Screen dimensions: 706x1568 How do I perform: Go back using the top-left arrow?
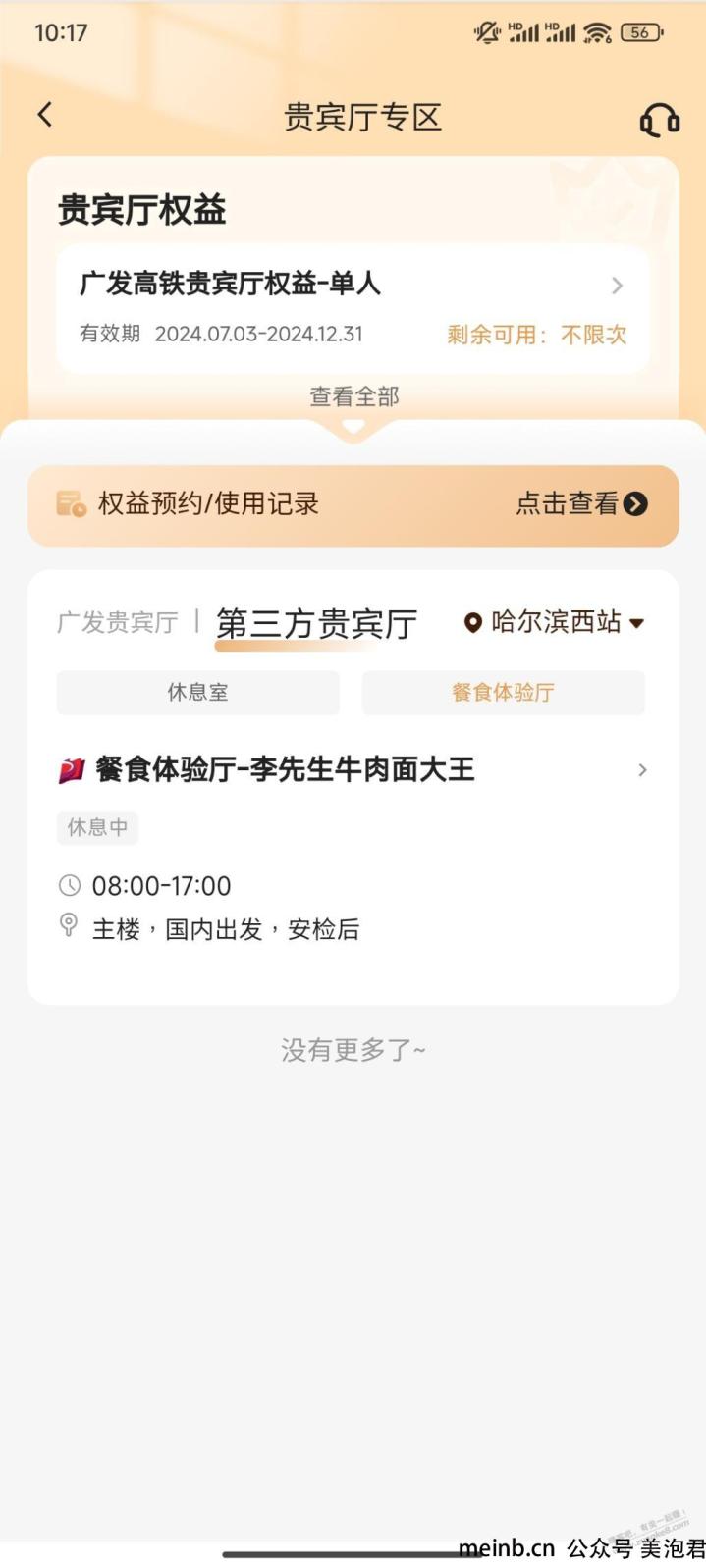tap(45, 115)
